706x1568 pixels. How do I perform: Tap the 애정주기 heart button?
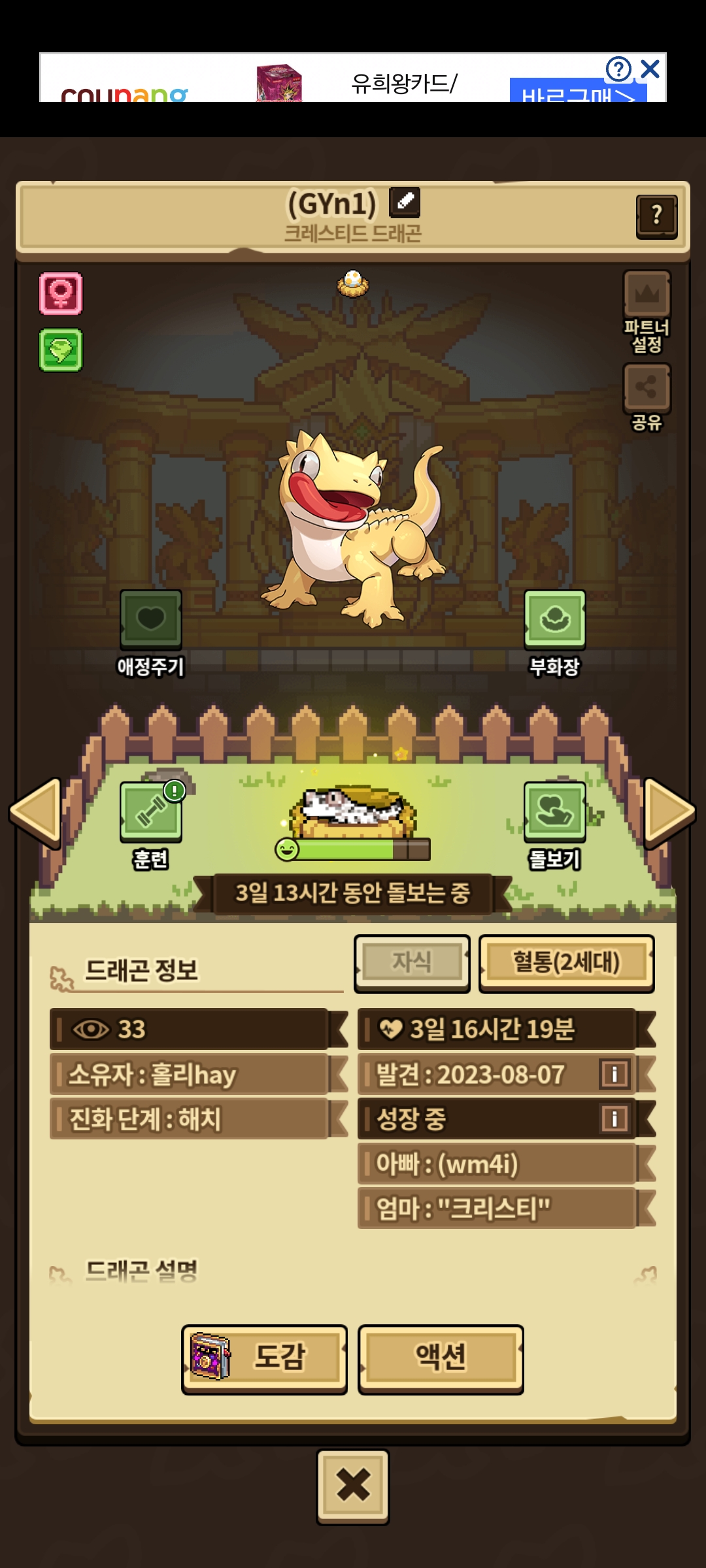[x=150, y=619]
